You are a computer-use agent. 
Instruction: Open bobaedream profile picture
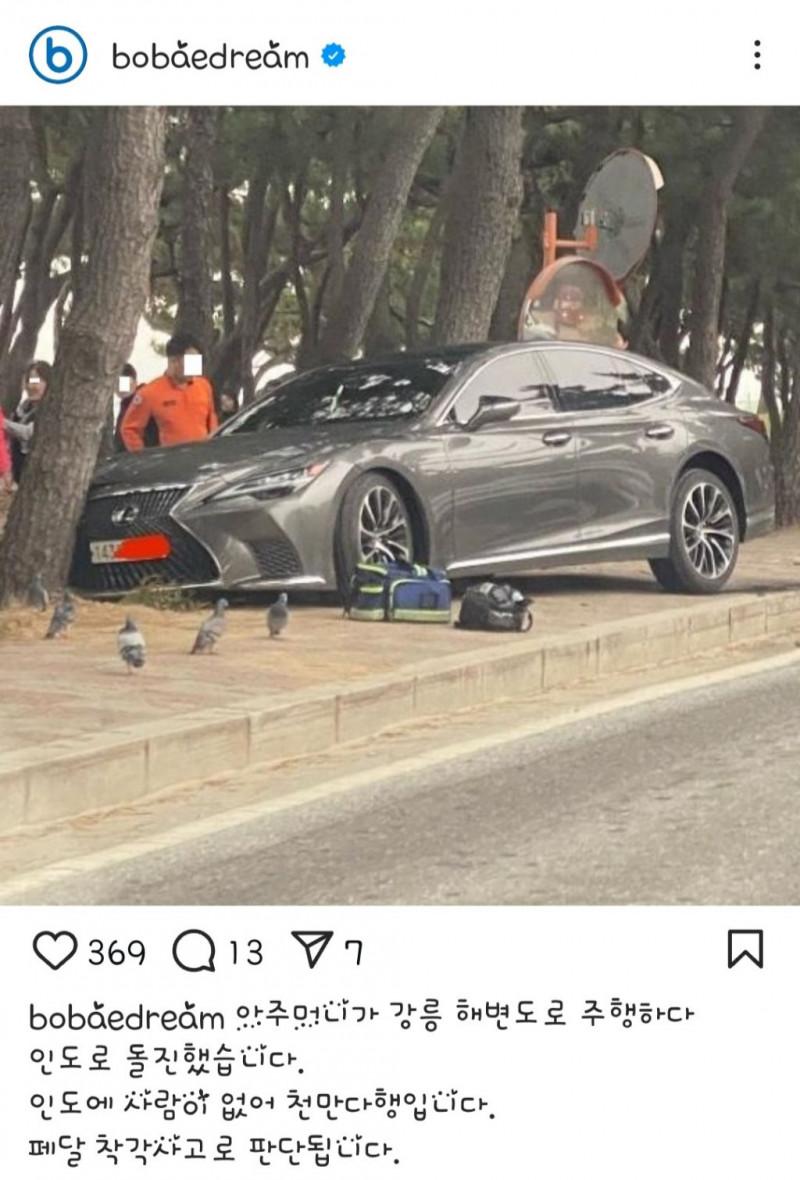57,55
